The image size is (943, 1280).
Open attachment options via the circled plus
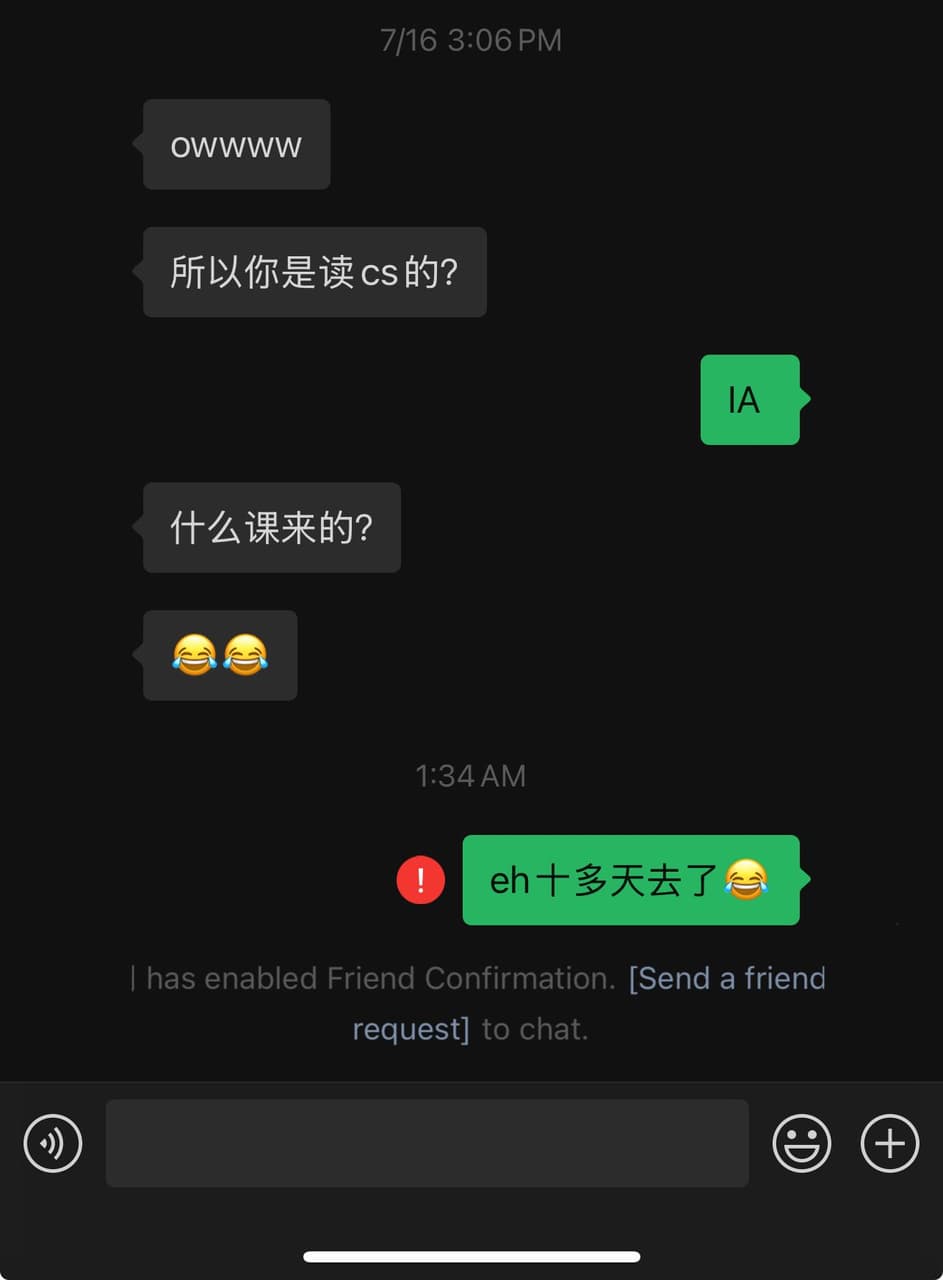(889, 1143)
